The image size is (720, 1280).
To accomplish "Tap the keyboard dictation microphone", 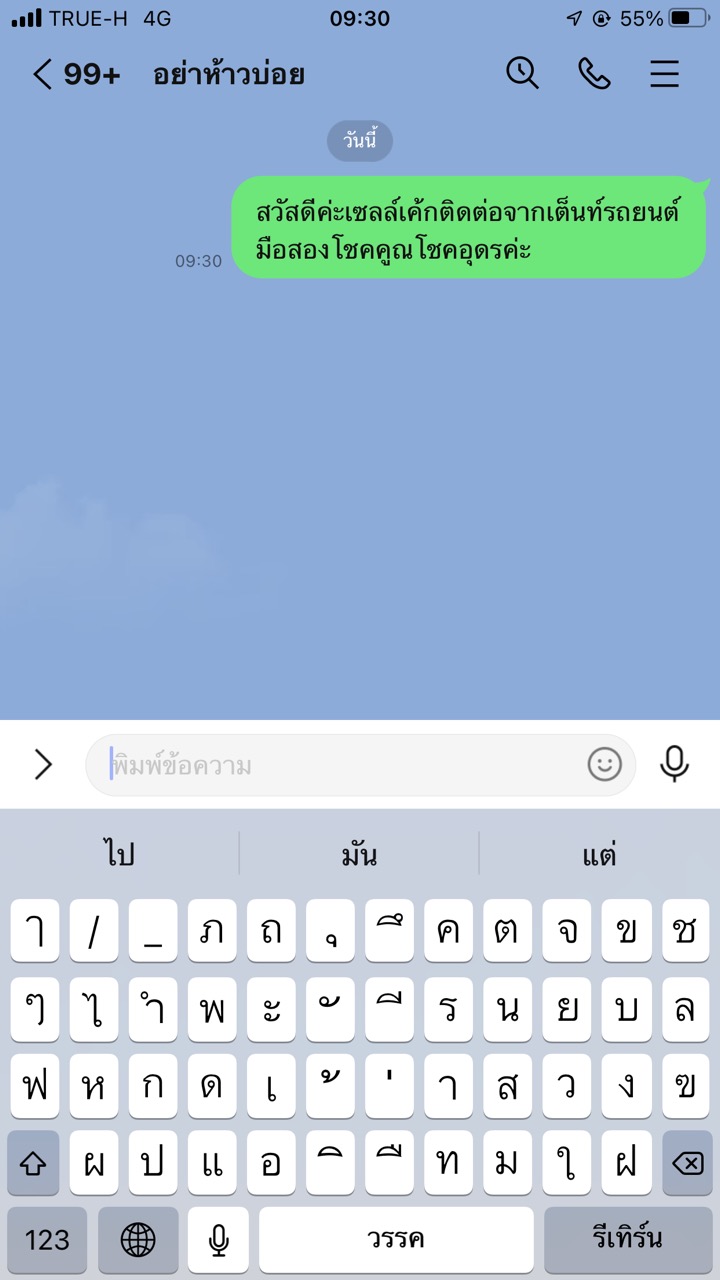I will coord(218,1240).
